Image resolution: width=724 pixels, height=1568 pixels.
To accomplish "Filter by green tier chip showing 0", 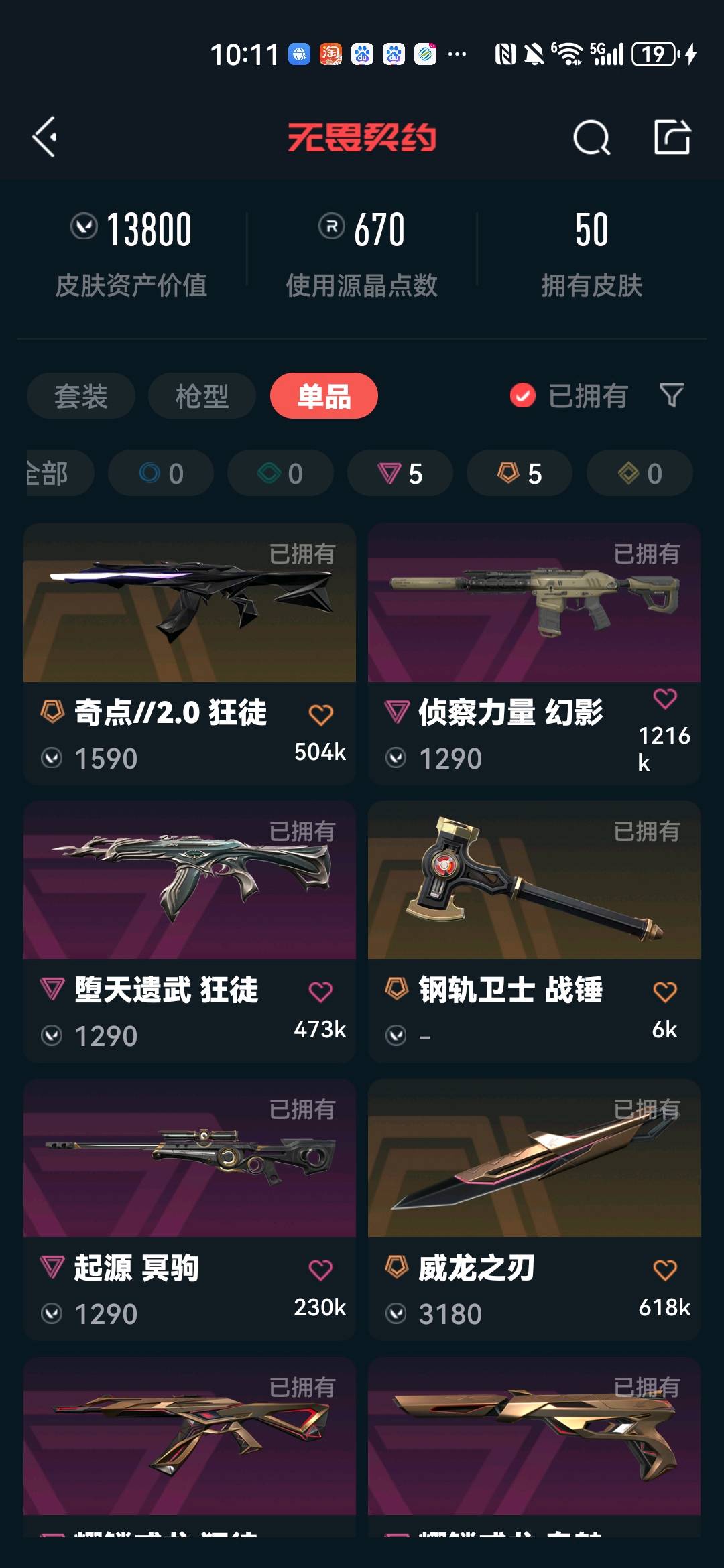I will [280, 474].
